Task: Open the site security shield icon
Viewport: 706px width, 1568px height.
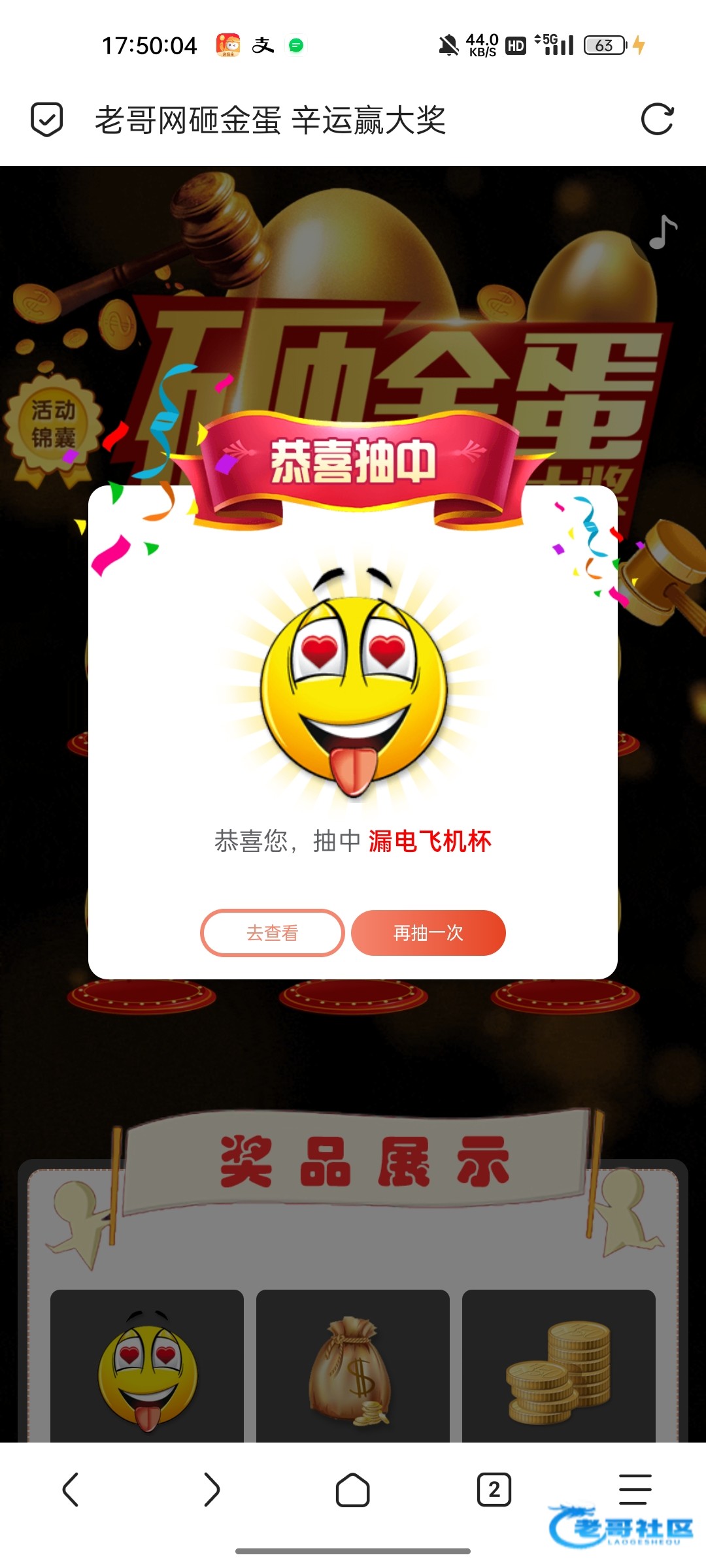Action: (47, 120)
